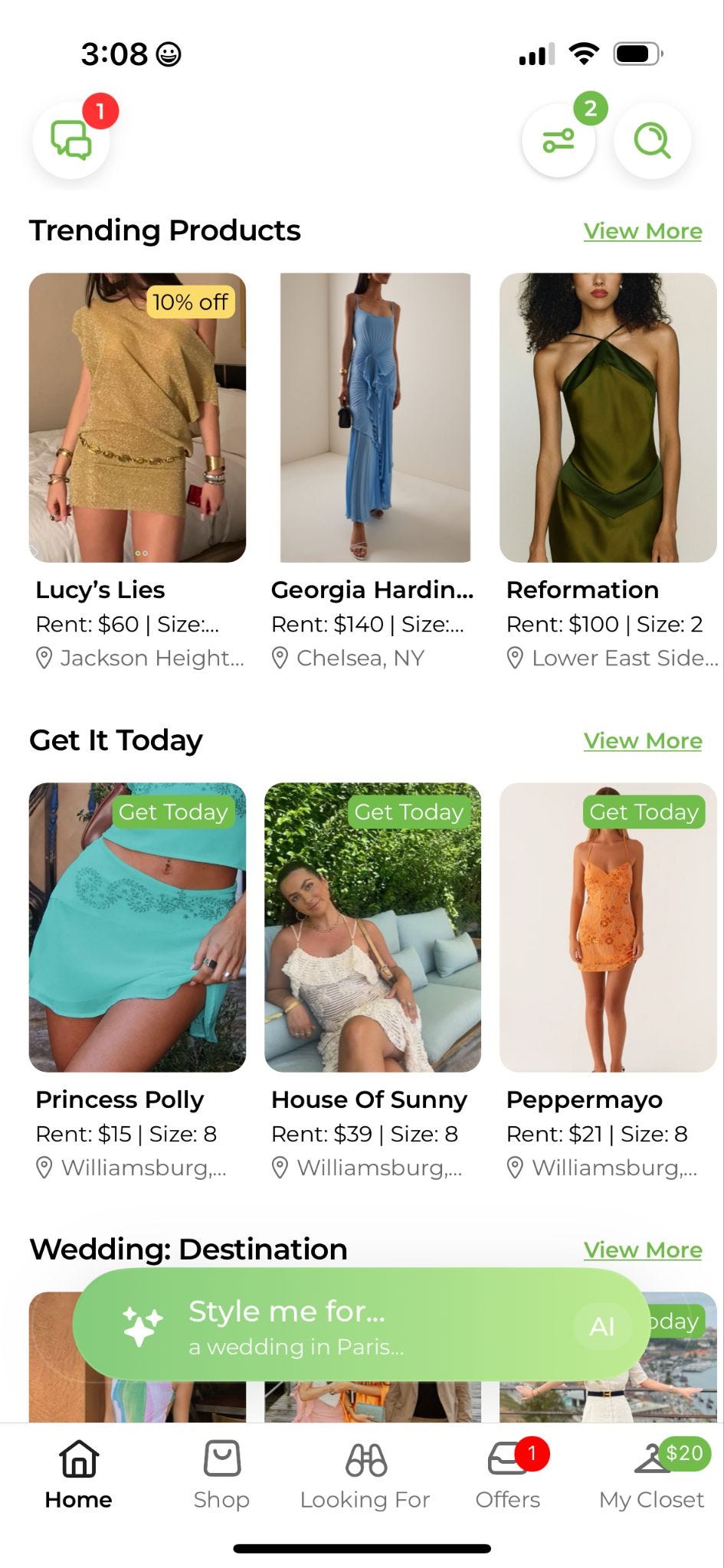724x1568 pixels.
Task: Tap the search magnifier icon
Action: click(652, 140)
